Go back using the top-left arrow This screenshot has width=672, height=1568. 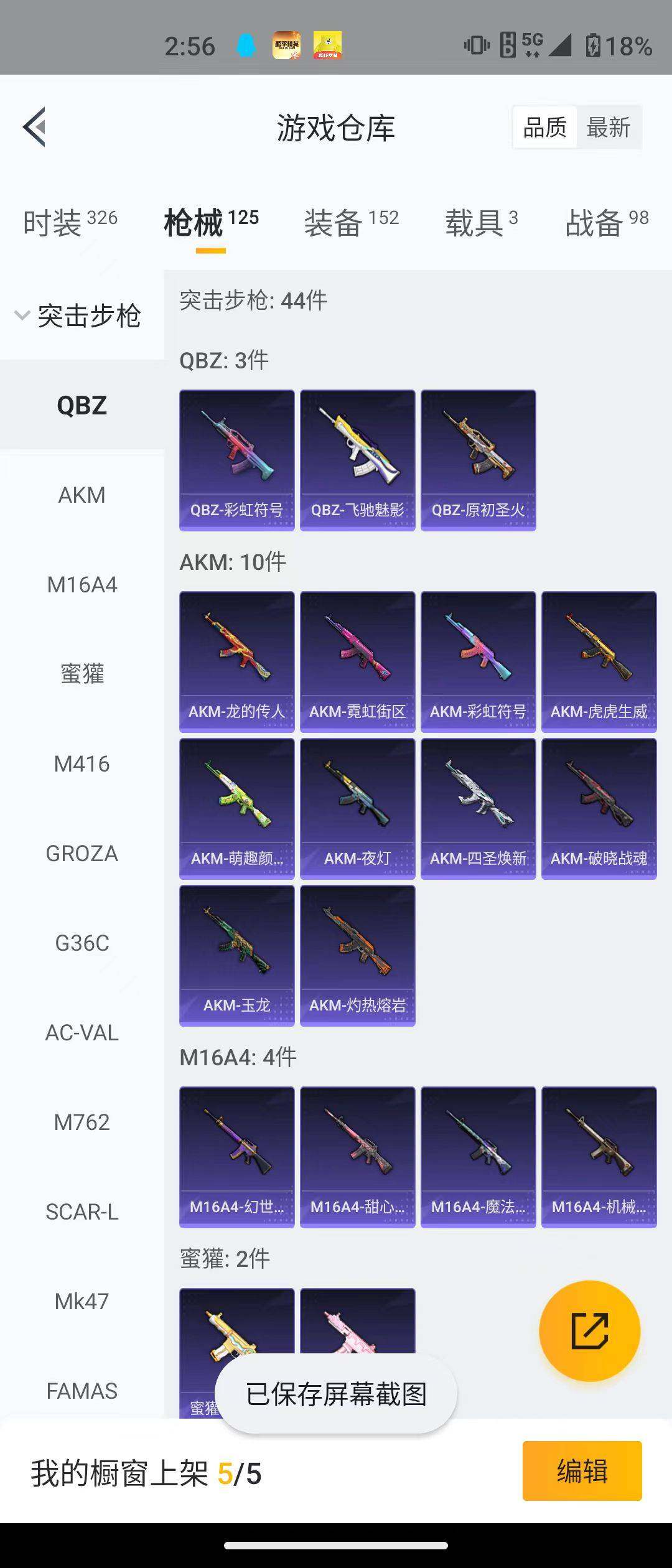pos(35,127)
